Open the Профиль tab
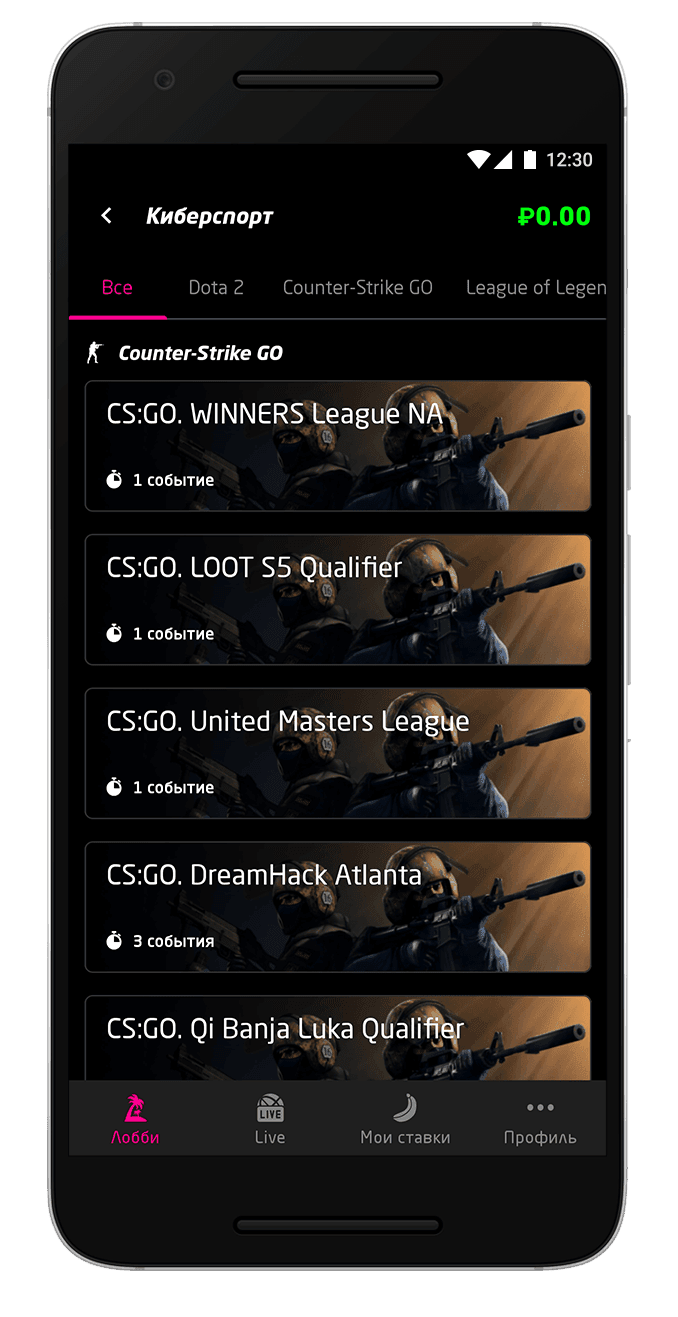 (540, 1119)
